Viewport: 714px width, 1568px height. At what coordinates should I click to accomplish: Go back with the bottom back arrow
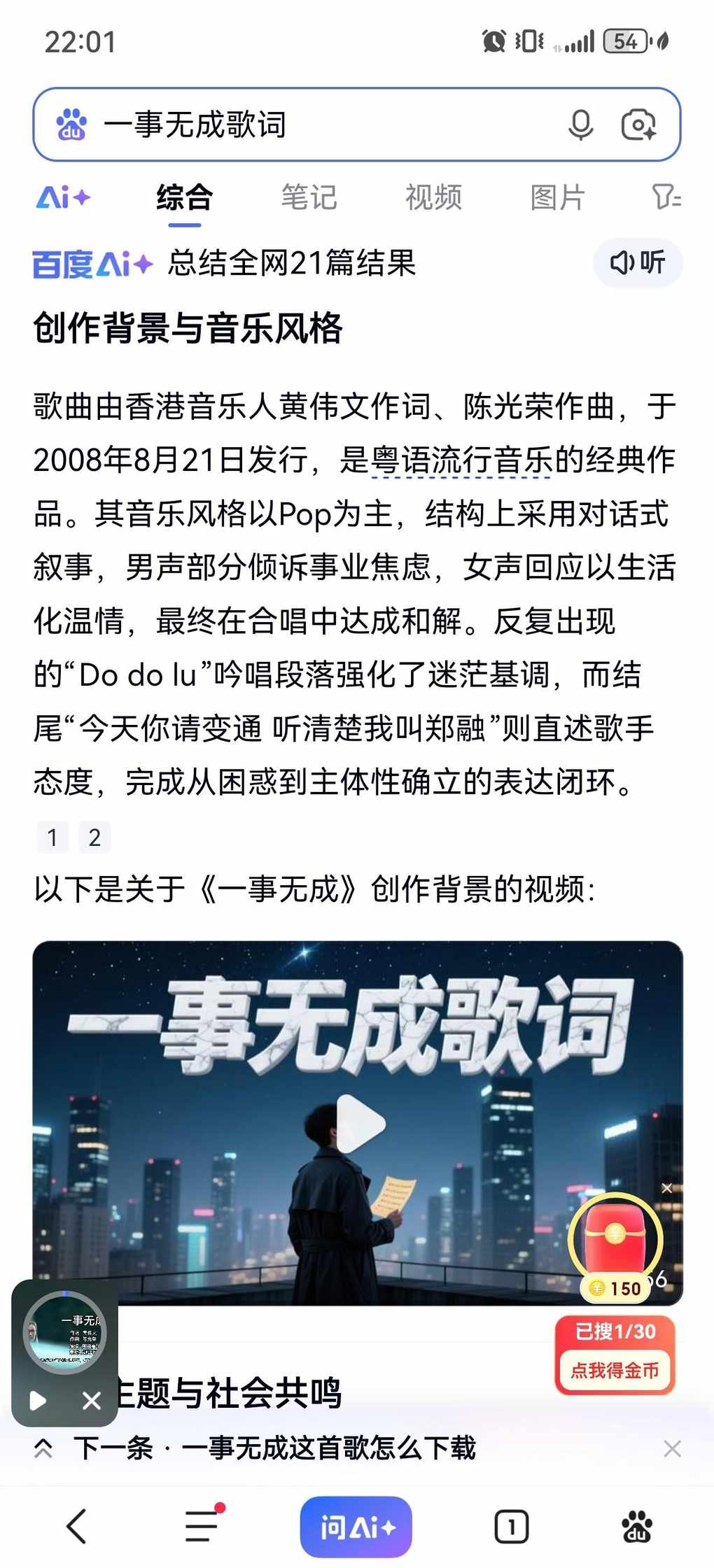(76, 1526)
